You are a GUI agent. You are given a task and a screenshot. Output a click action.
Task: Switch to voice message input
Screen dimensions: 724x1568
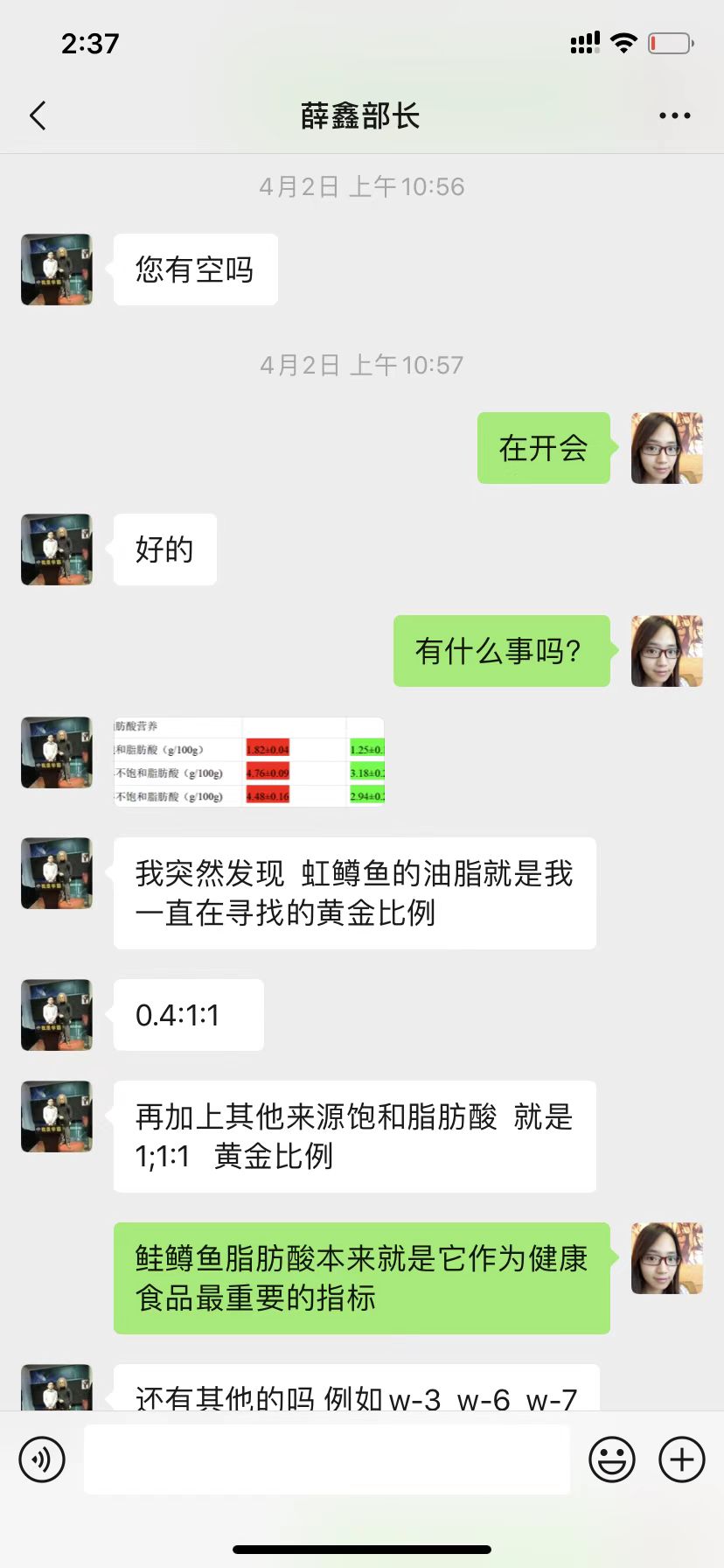(x=42, y=1459)
